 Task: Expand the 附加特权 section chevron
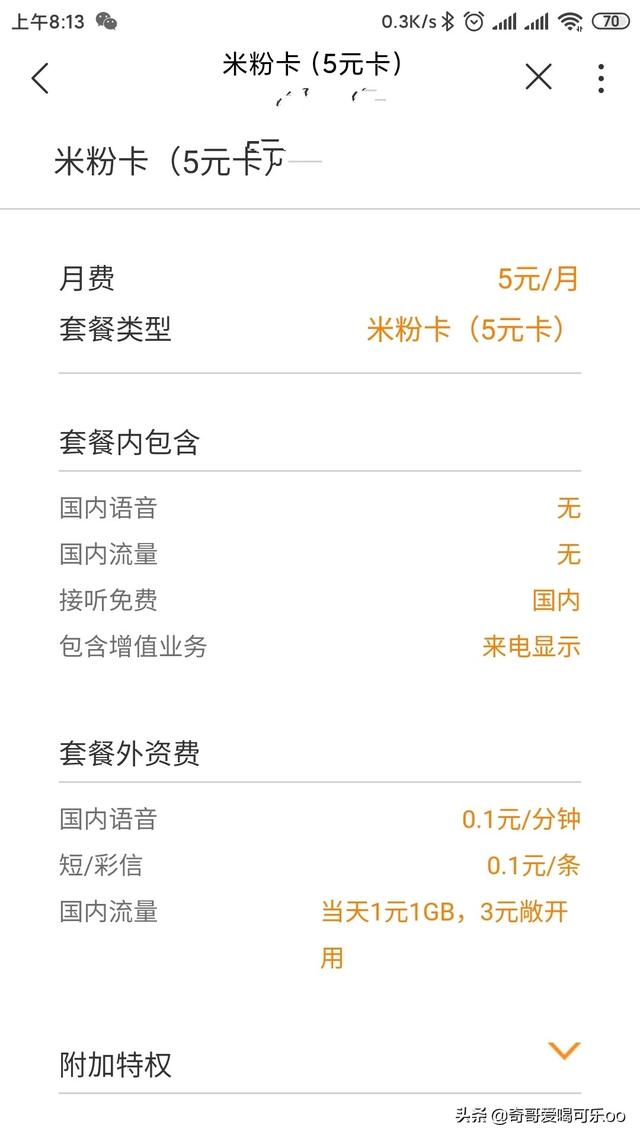pos(564,1050)
